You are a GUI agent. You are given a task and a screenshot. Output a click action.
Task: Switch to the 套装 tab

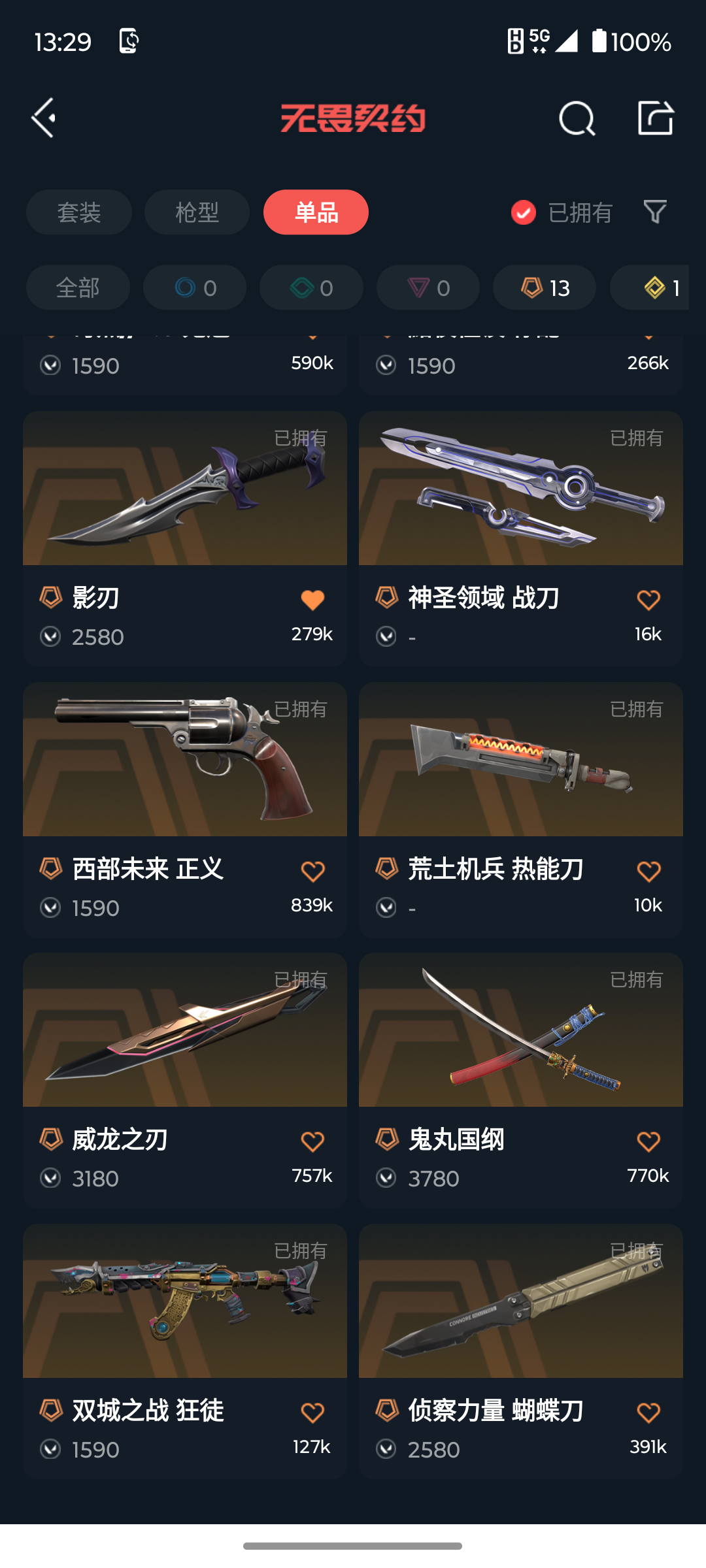click(79, 212)
